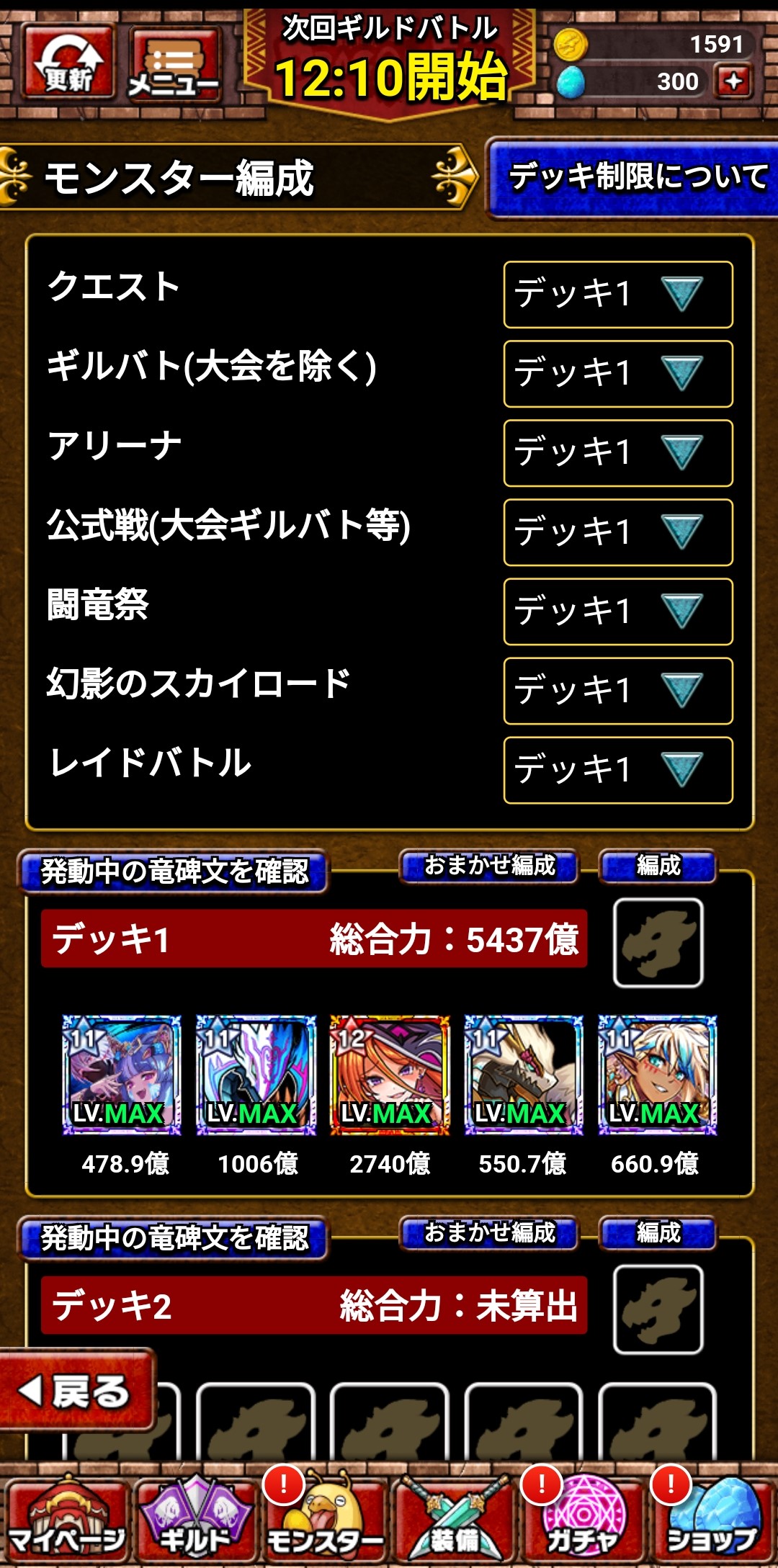This screenshot has width=778, height=1568.
Task: Tap おまかせ編成 above デッキ1
Action: pos(489,866)
